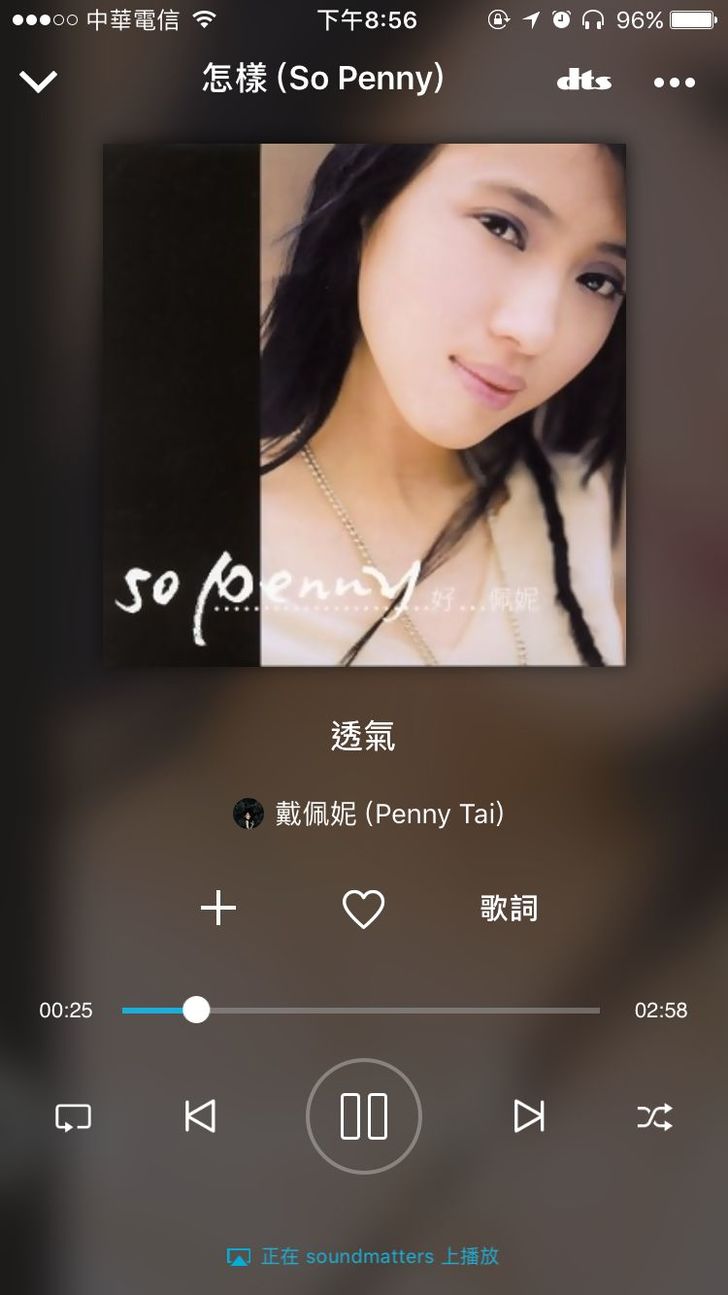Skip to the next track
This screenshot has height=1295, width=728.
(x=528, y=1116)
